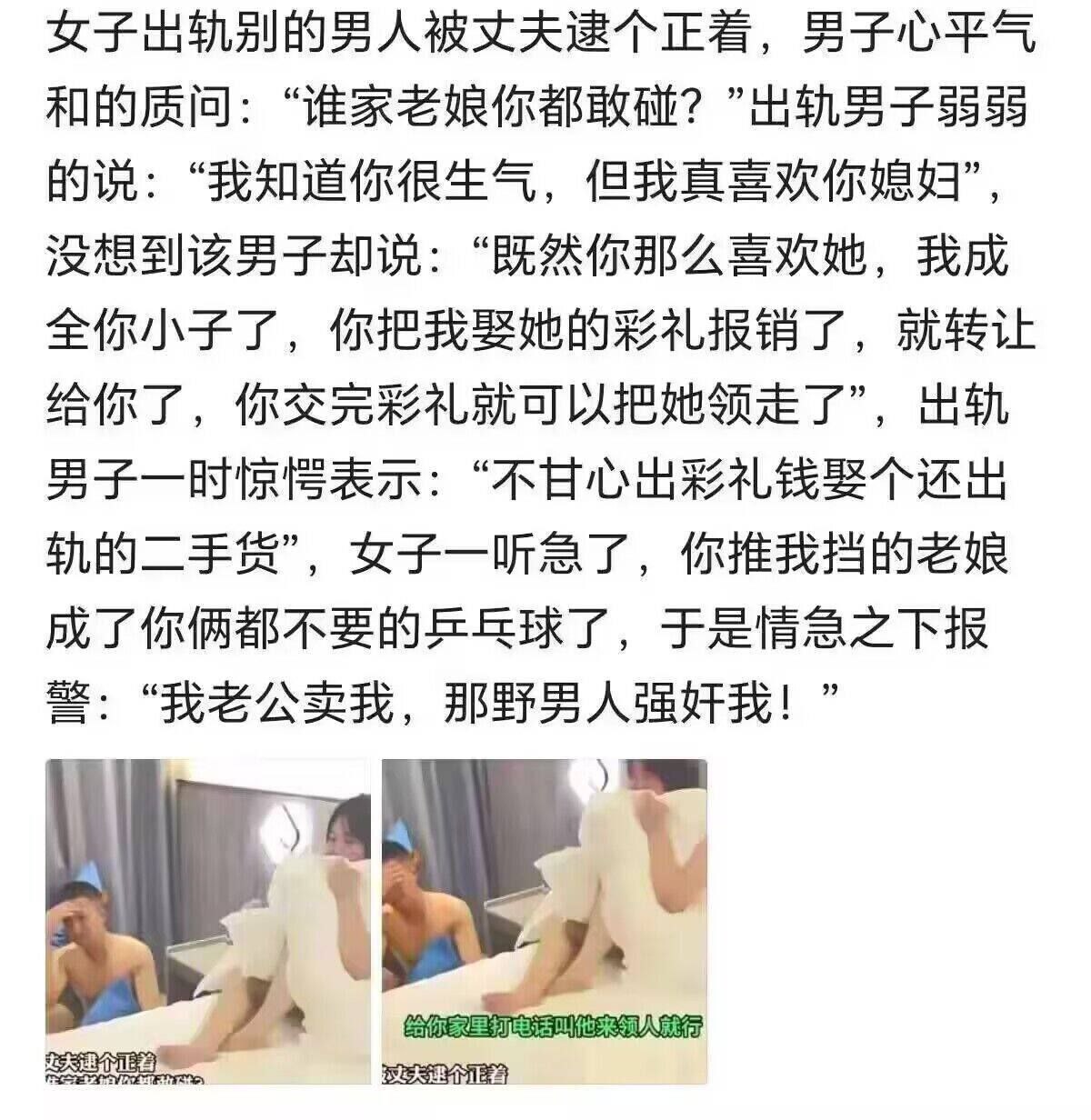Open the first photo in the post
This screenshot has height=1120, width=1091.
pyautogui.click(x=208, y=921)
